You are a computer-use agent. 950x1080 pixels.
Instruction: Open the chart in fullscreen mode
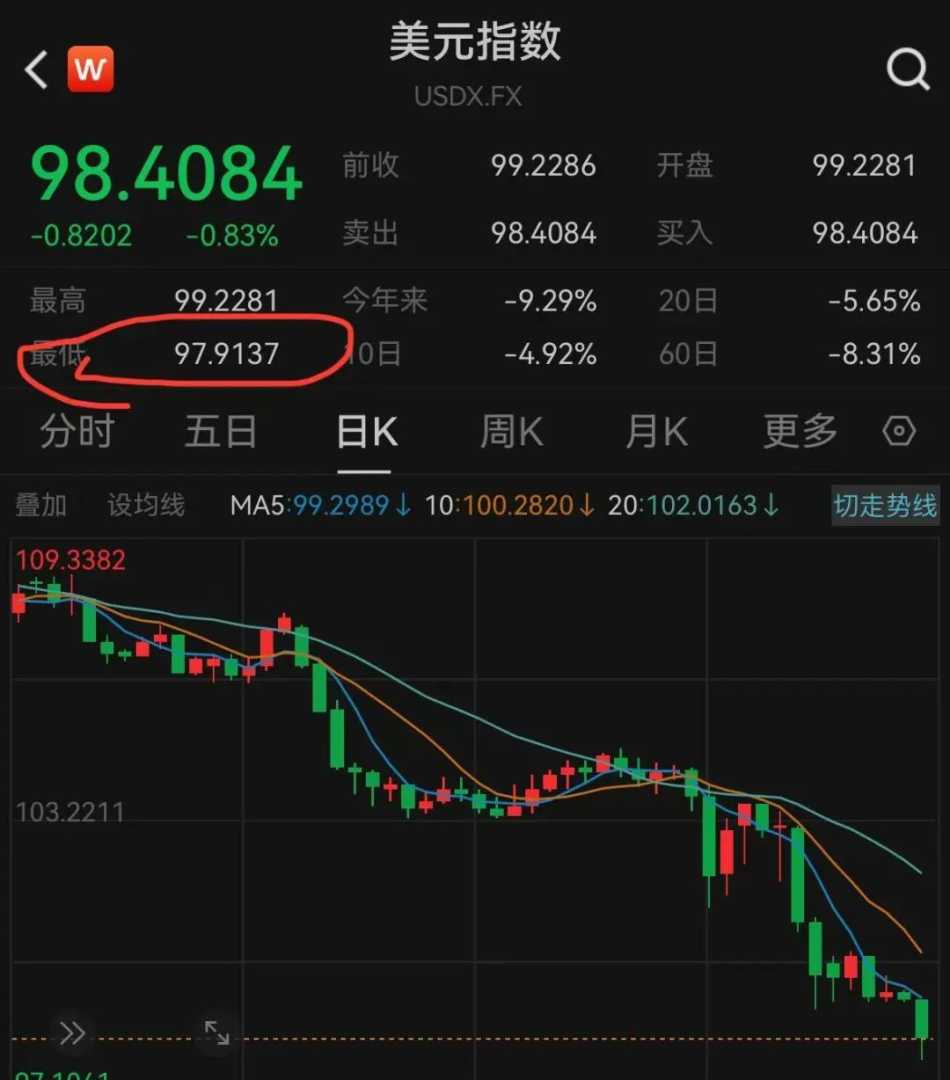tap(216, 1033)
